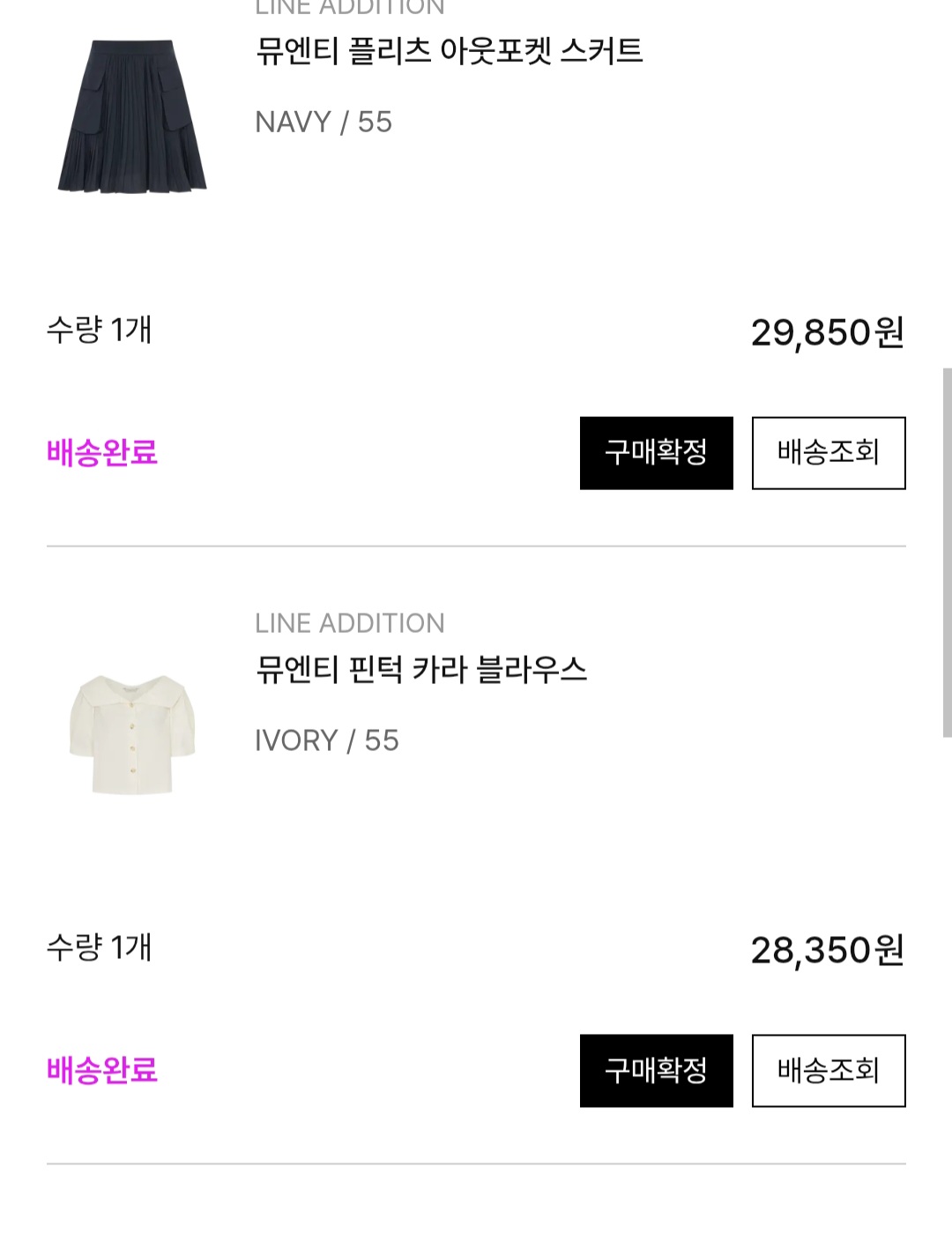Confirm purchase of the navy pleats skirt
Image resolution: width=952 pixels, height=1249 pixels.
pyautogui.click(x=656, y=453)
